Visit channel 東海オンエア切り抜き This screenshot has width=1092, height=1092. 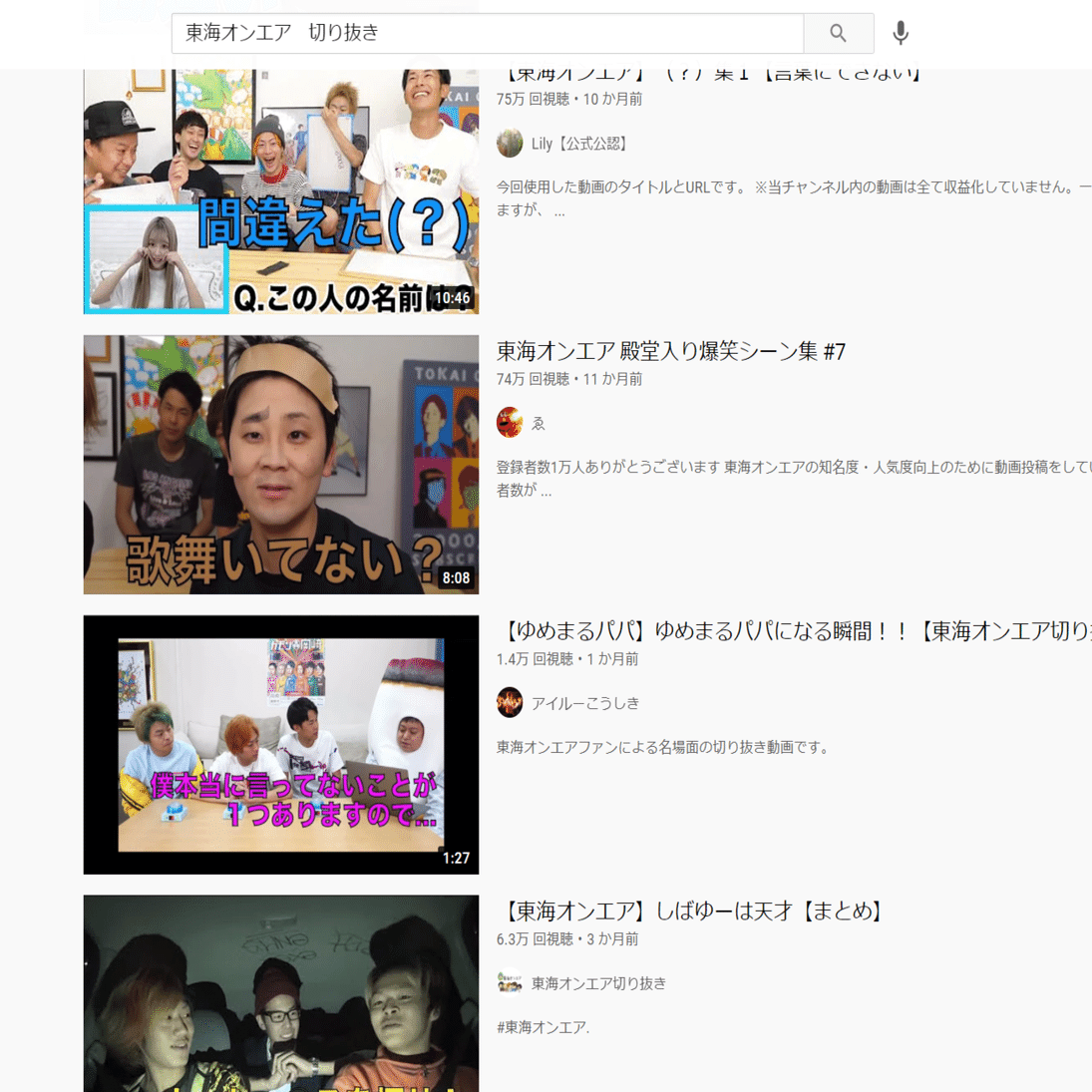[x=597, y=983]
